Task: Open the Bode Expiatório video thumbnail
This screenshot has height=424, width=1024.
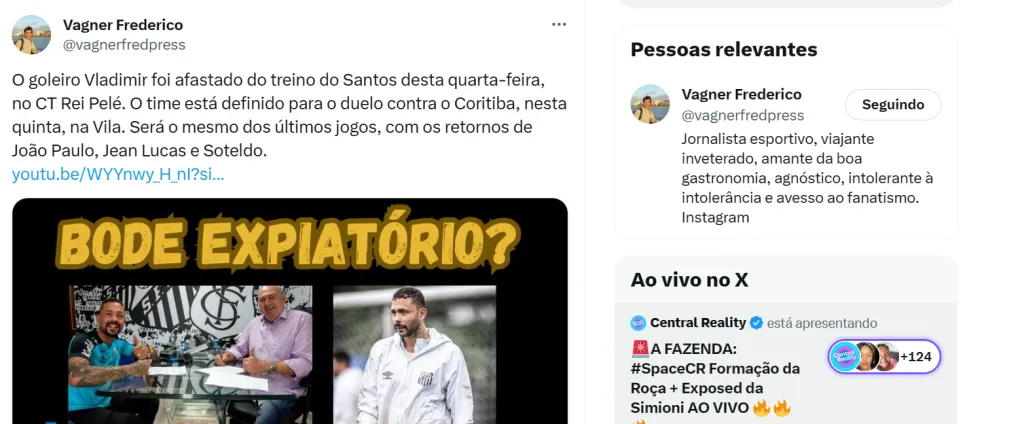Action: [290, 310]
